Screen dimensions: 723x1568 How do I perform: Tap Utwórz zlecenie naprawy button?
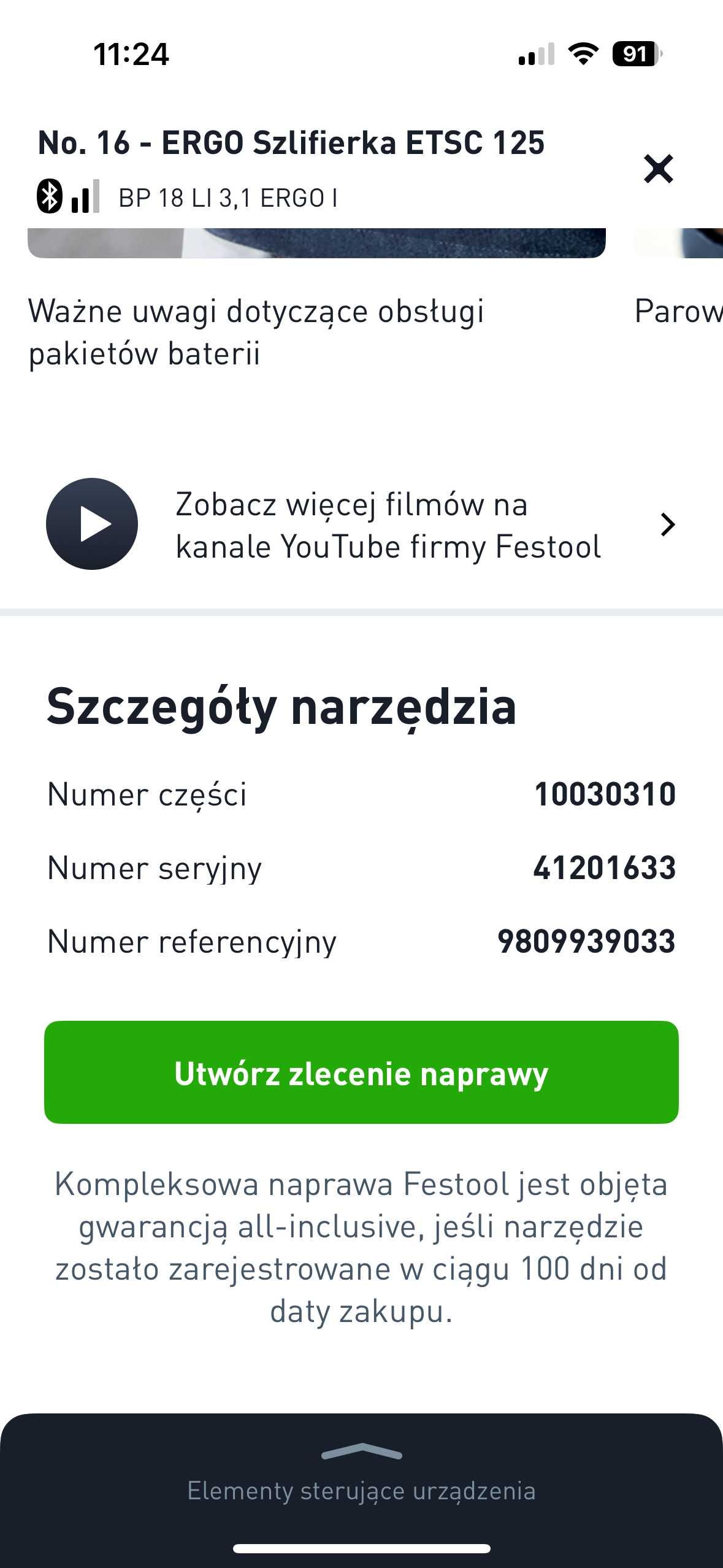coord(361,1072)
